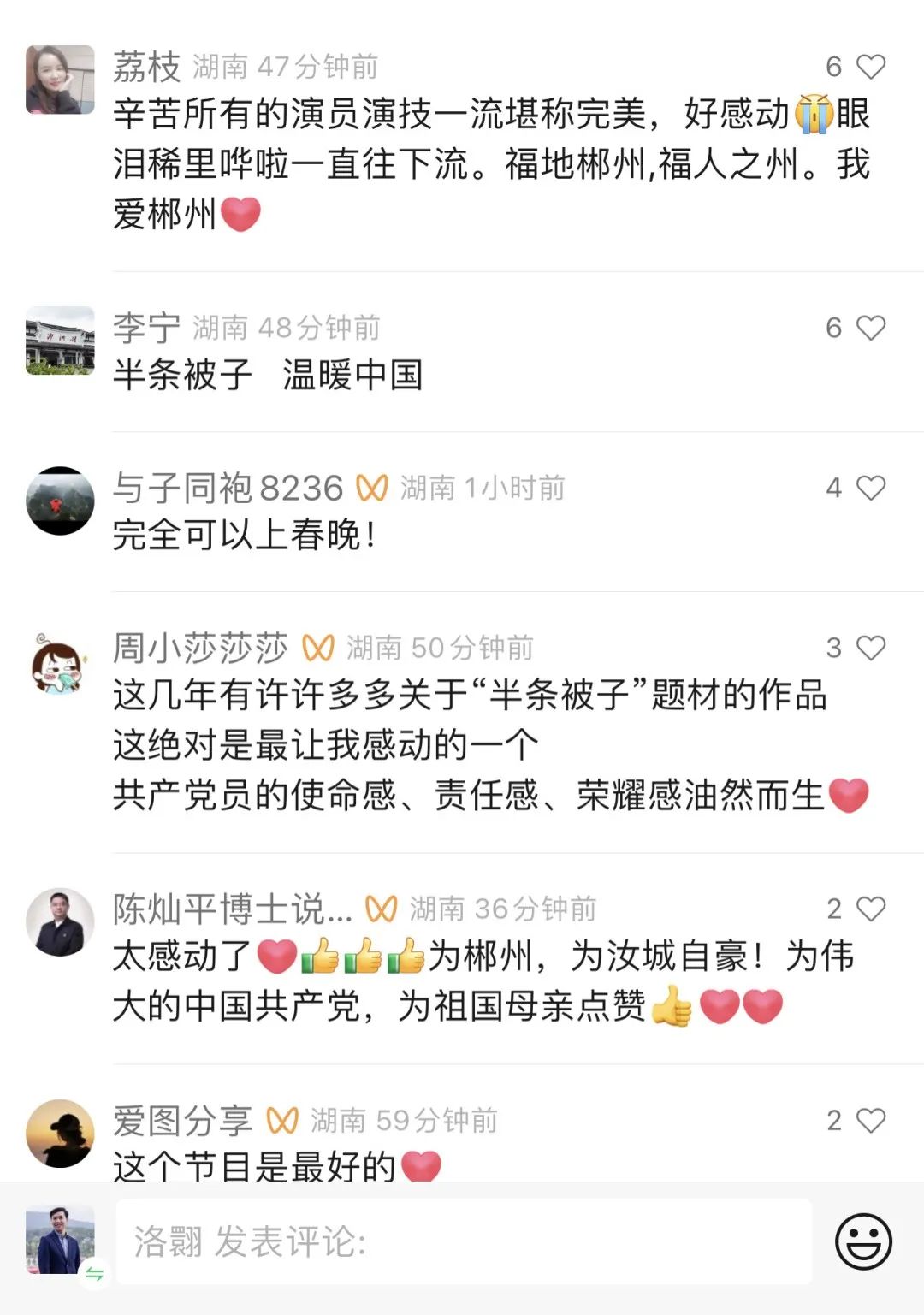Switch commenting account via own avatar

60,1241
